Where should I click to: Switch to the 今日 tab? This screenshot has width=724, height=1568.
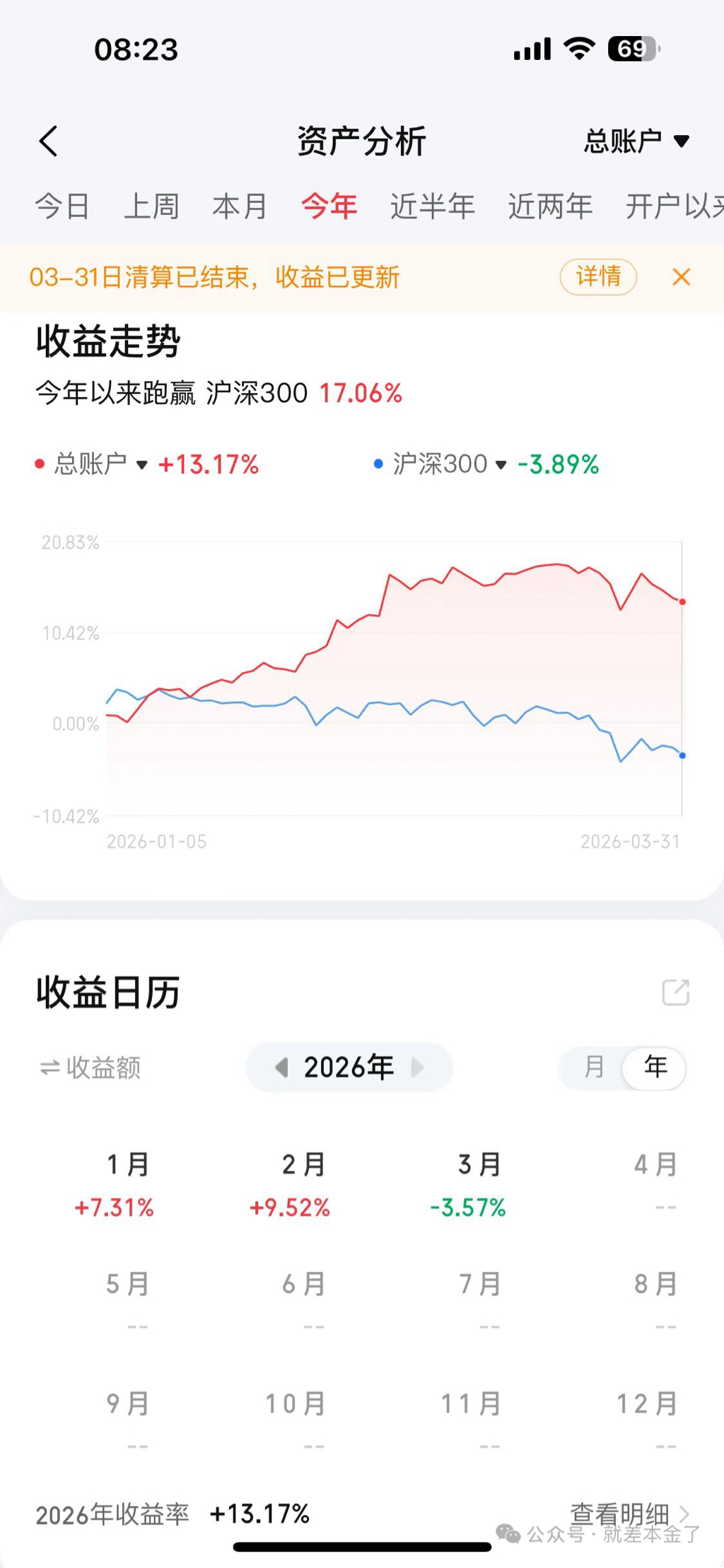62,206
